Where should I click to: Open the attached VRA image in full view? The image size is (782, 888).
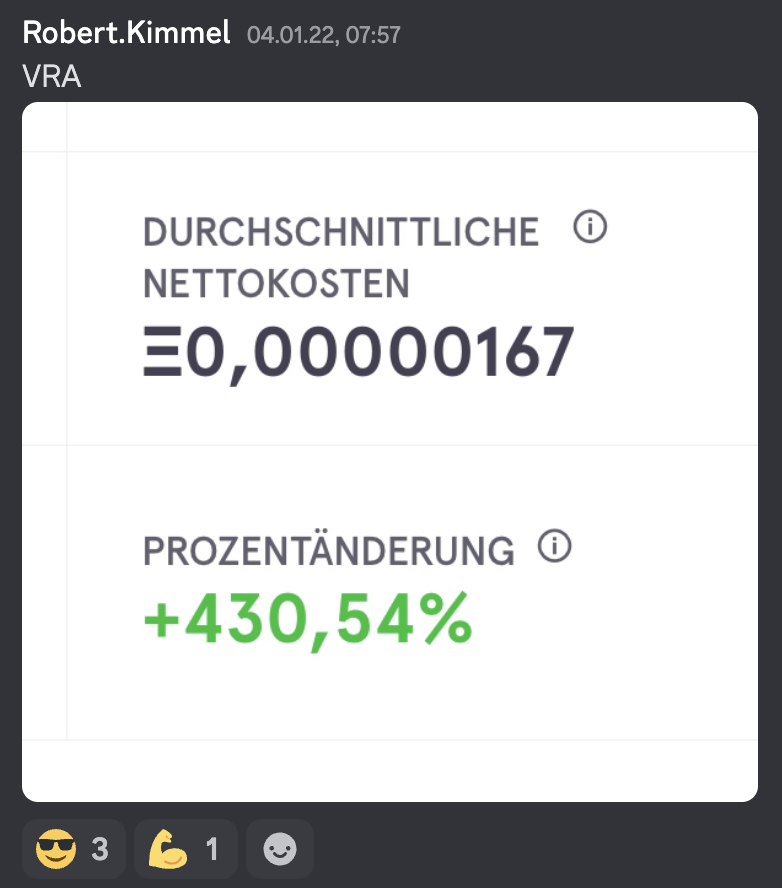click(390, 452)
